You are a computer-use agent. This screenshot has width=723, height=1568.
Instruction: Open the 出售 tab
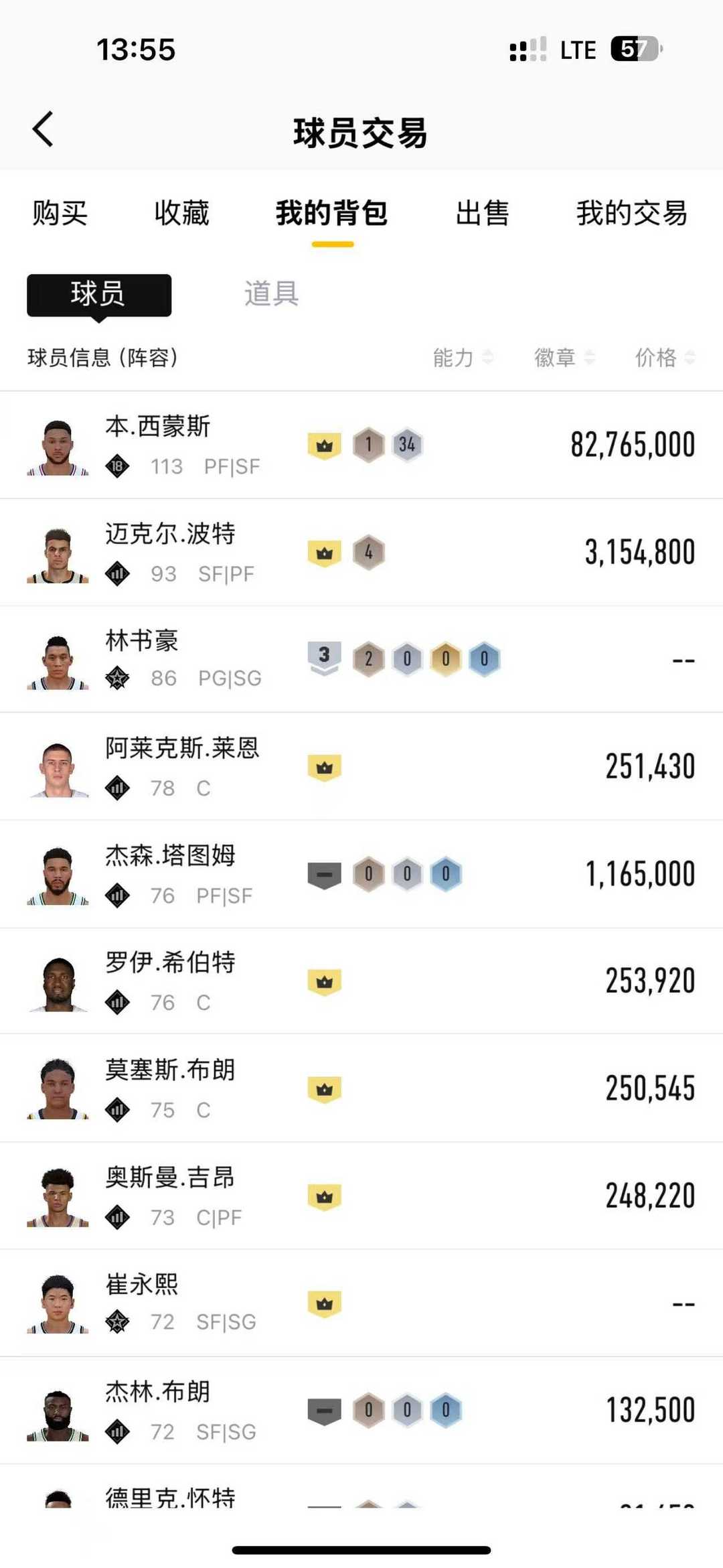[x=483, y=214]
